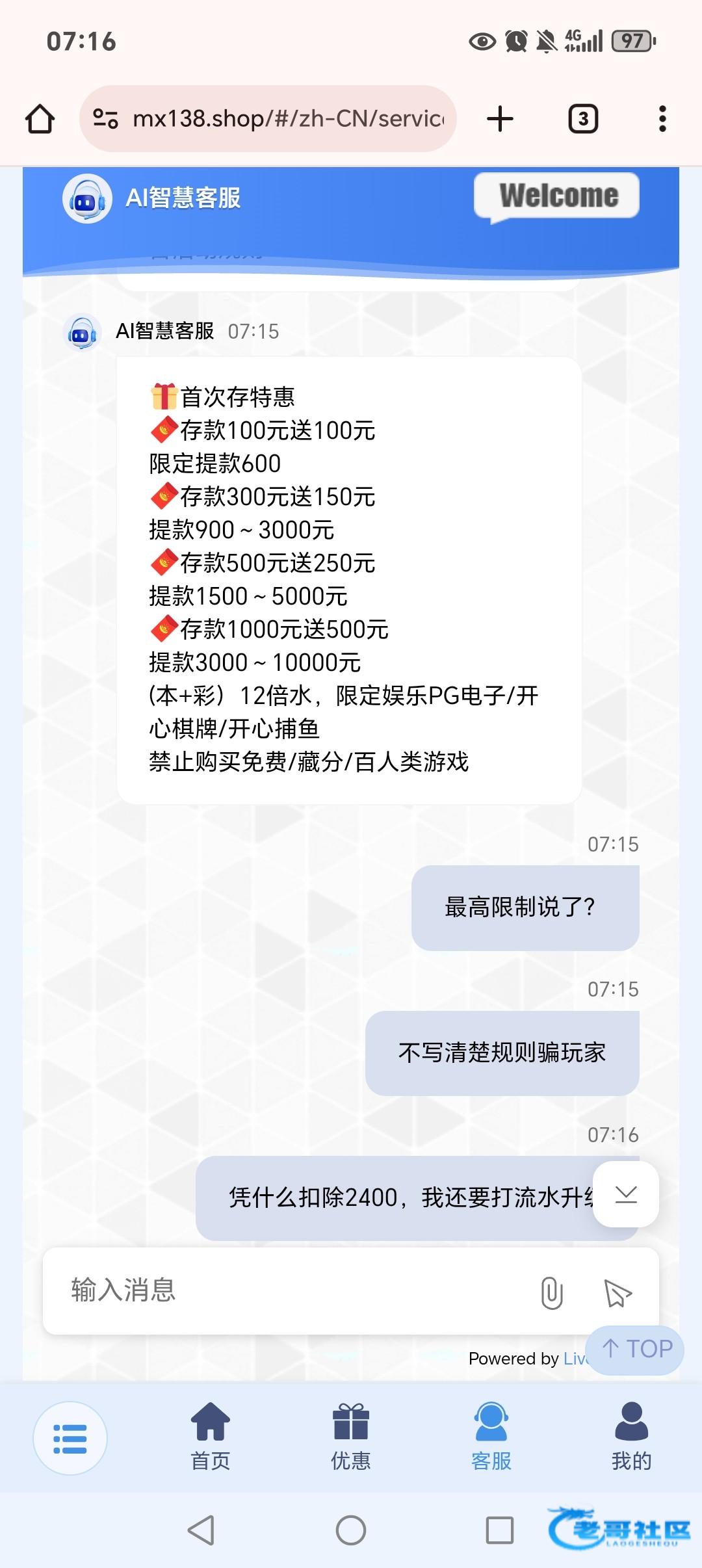Viewport: 702px width, 1568px height.
Task: Tap the mx138.shop address bar
Action: click(268, 119)
